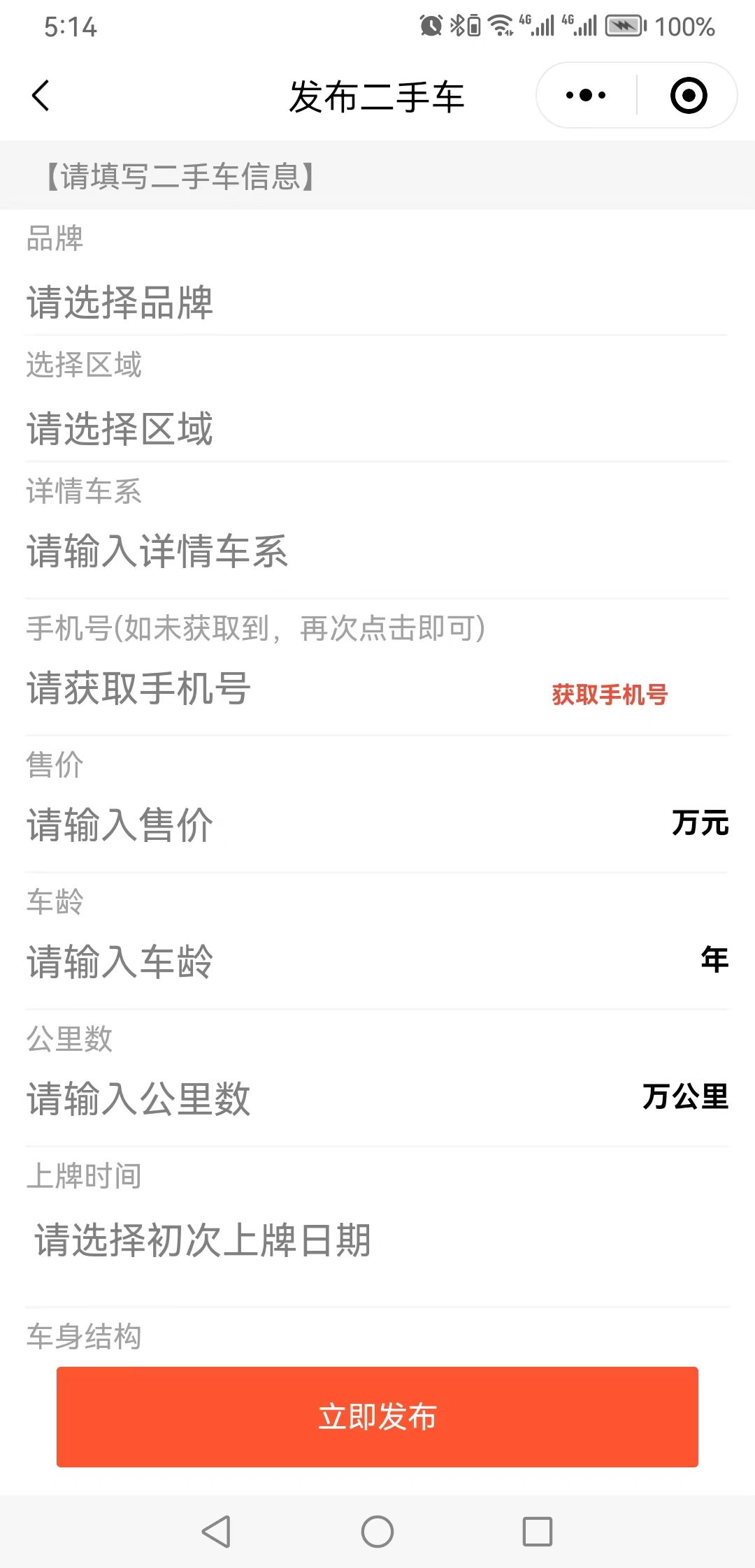Close the mini program via the circle icon
This screenshot has height=1568, width=755.
(688, 96)
